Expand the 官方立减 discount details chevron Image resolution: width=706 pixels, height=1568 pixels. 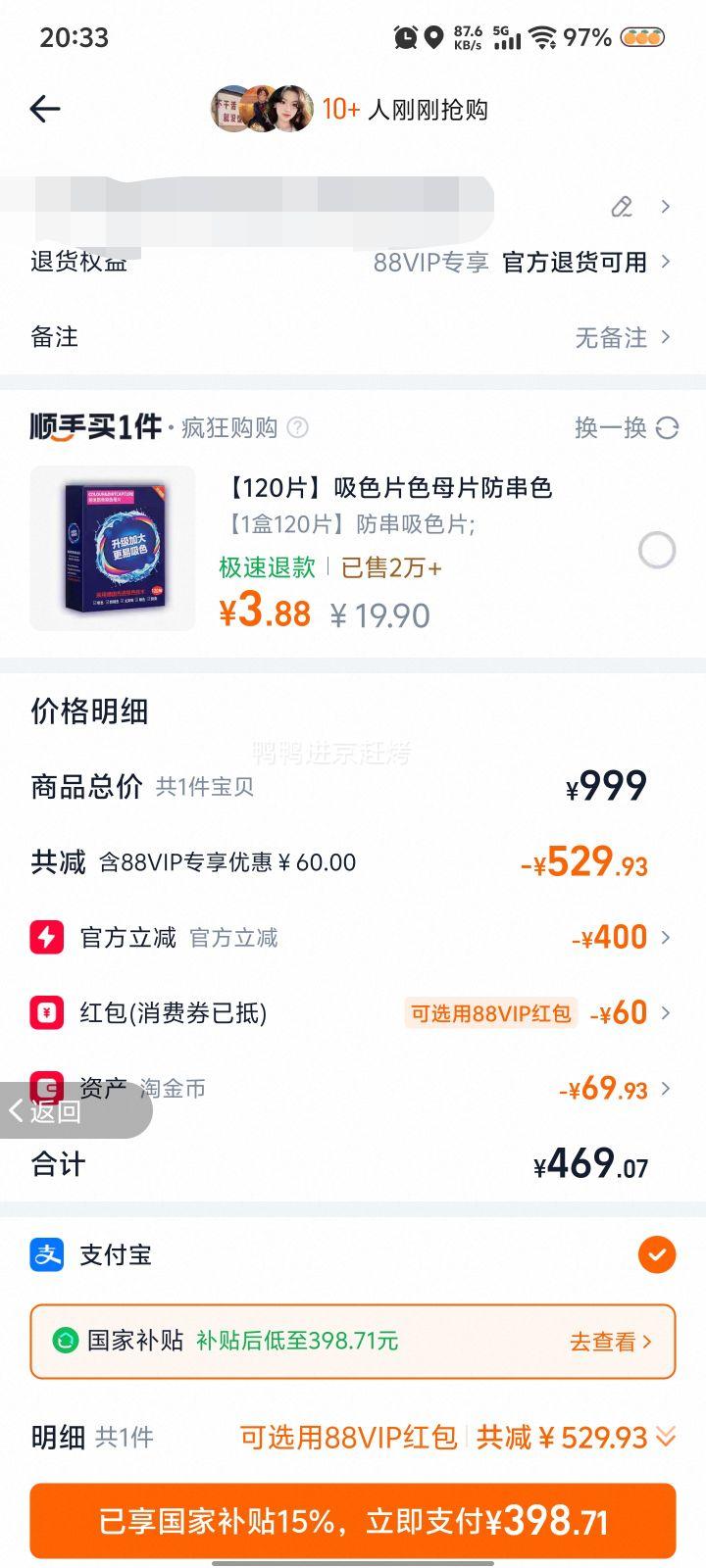click(x=668, y=937)
